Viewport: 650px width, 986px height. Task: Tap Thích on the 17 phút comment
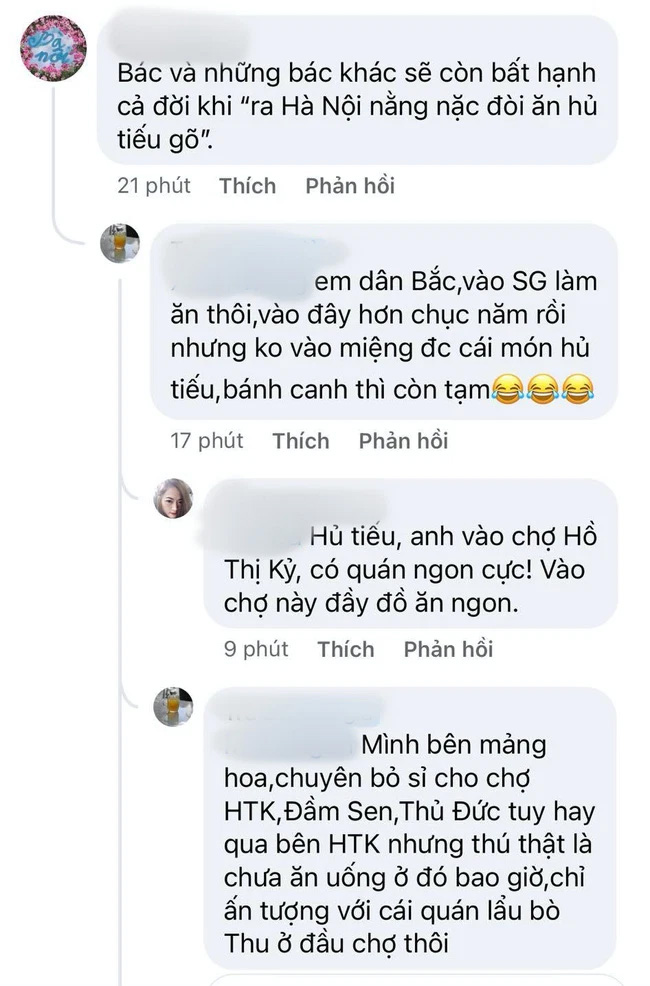coord(301,441)
